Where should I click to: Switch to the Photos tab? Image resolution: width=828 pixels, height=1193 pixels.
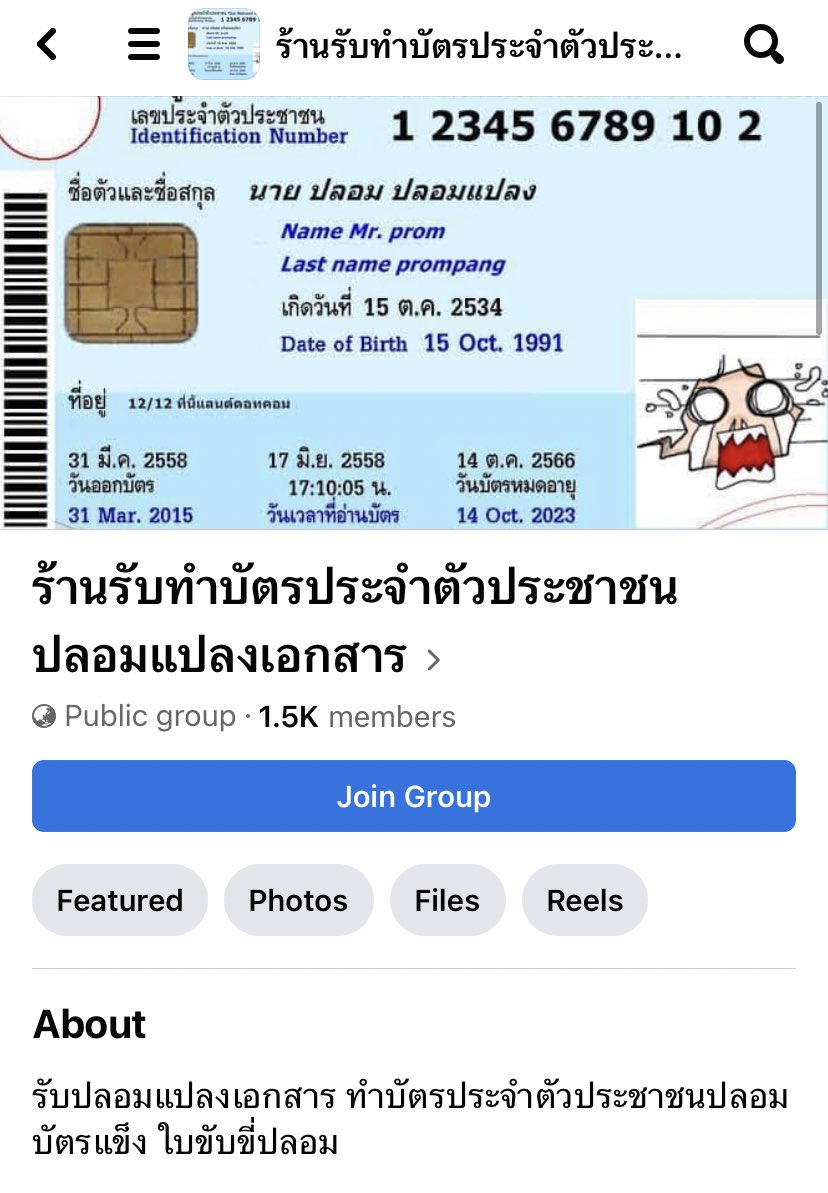298,900
